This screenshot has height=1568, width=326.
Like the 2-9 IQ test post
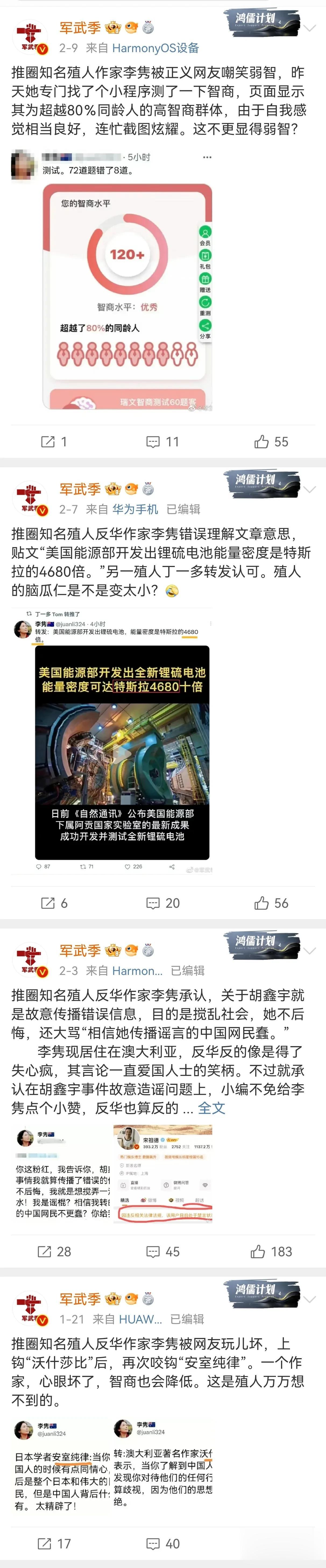pos(271,442)
